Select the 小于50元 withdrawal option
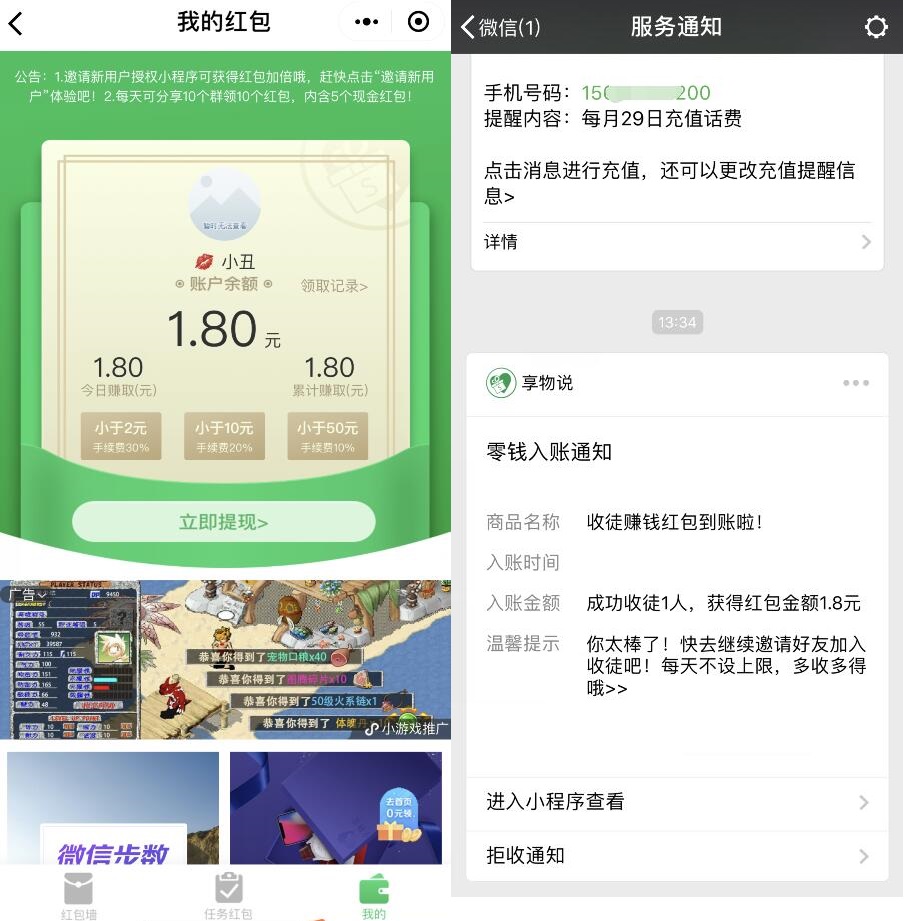 327,436
